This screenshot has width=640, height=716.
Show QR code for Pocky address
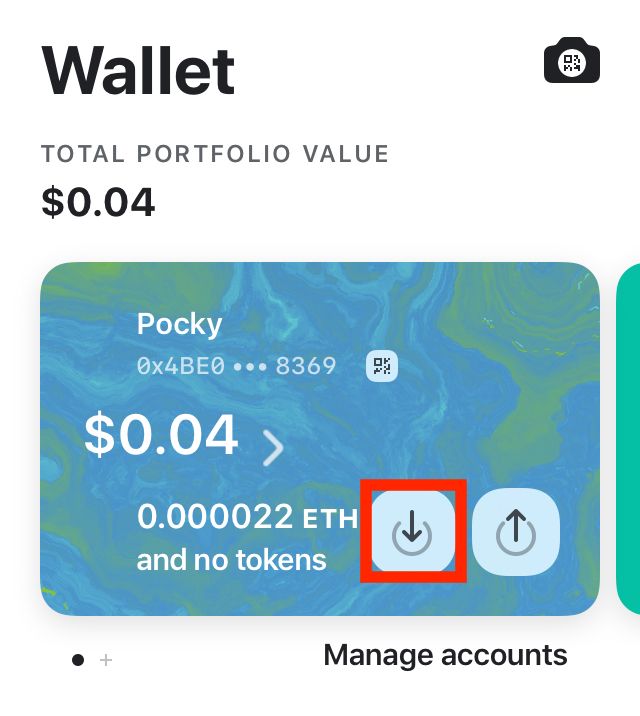(382, 367)
